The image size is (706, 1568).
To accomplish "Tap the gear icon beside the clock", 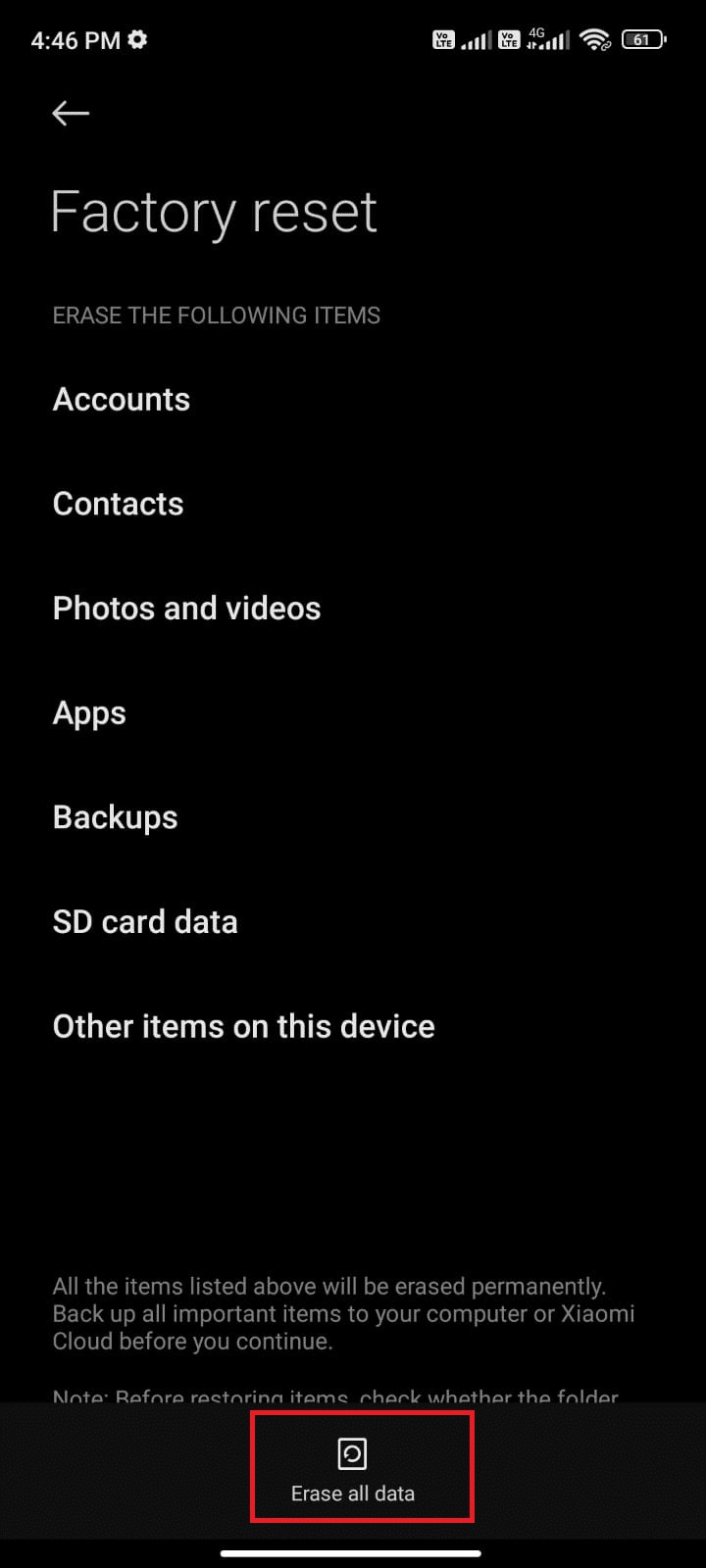I will (x=137, y=39).
